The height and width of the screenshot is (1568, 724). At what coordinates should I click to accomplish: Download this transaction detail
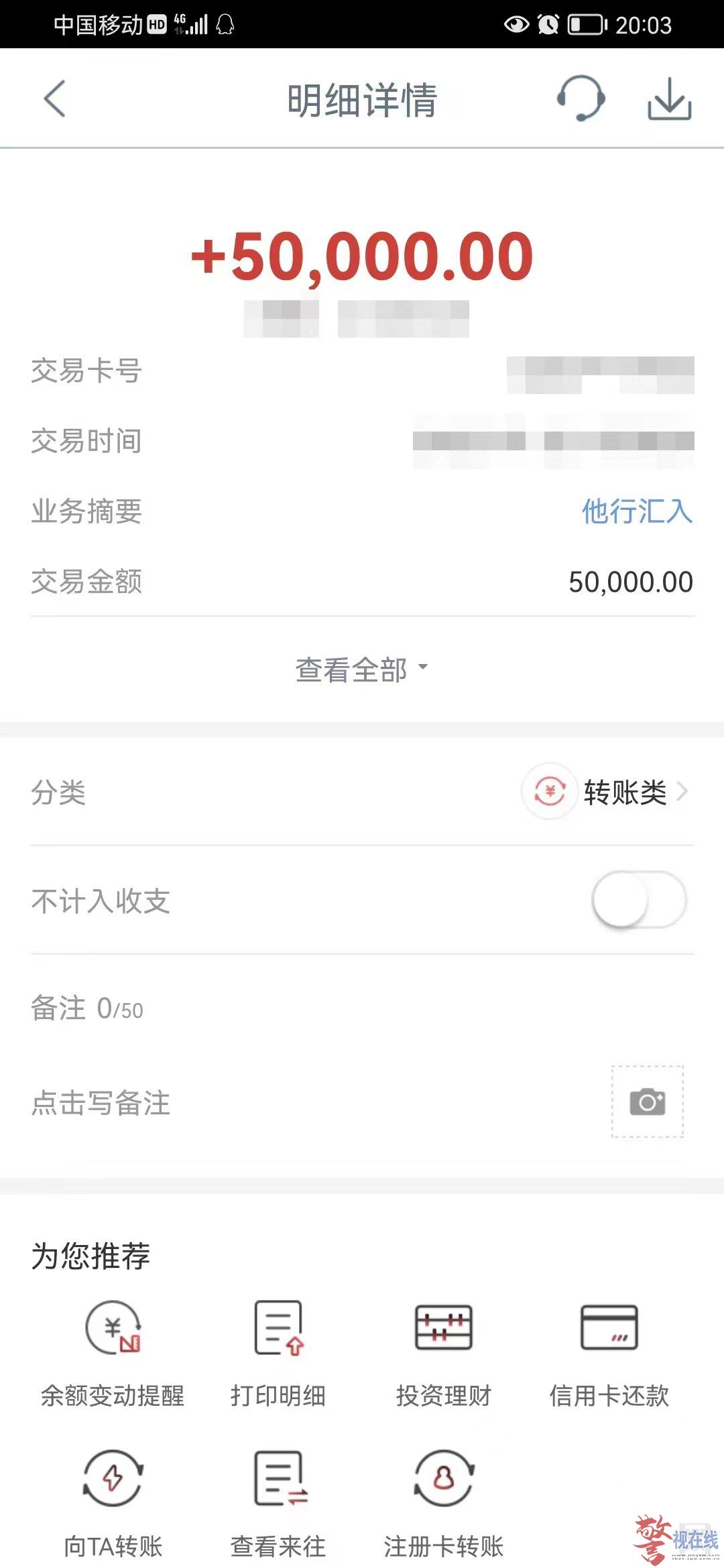669,99
